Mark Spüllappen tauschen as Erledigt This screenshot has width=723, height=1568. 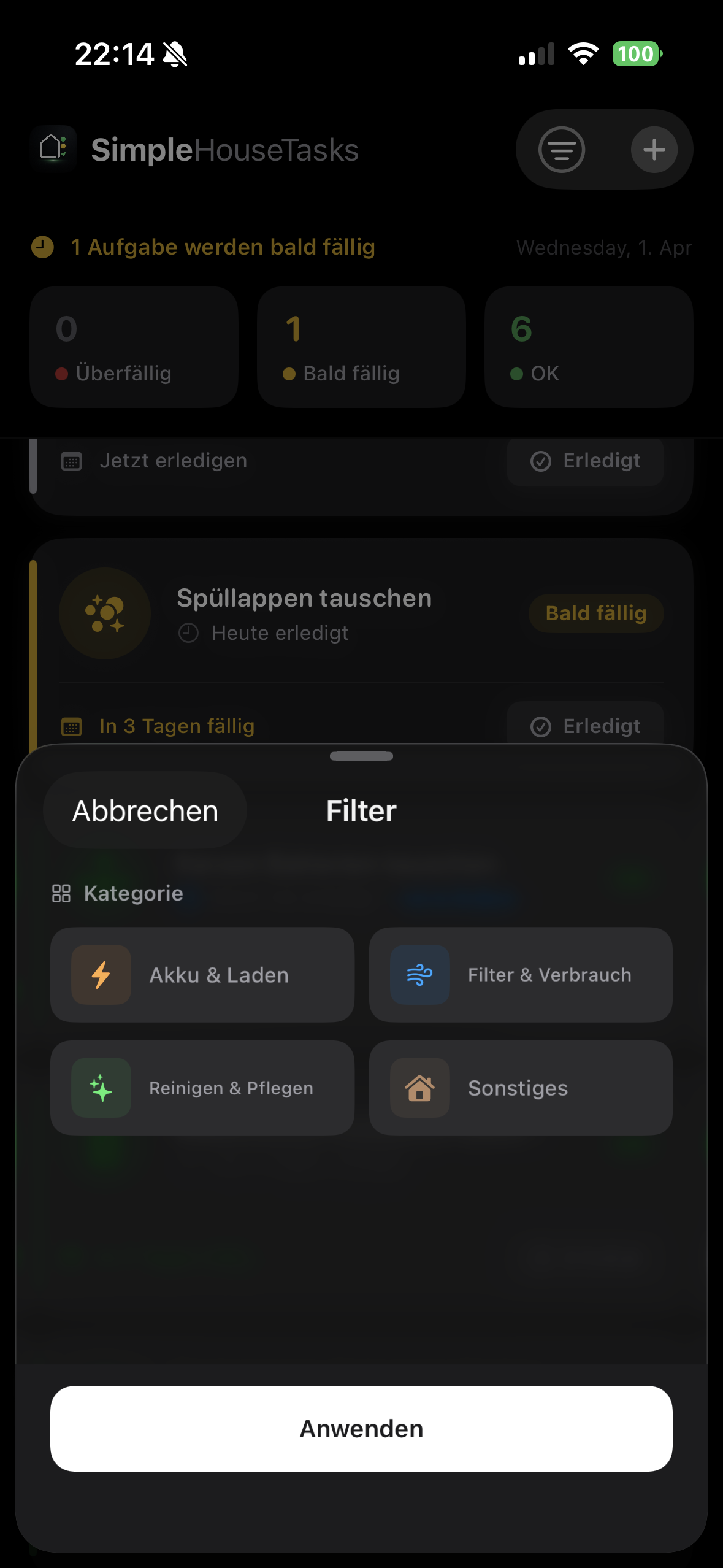tap(584, 726)
